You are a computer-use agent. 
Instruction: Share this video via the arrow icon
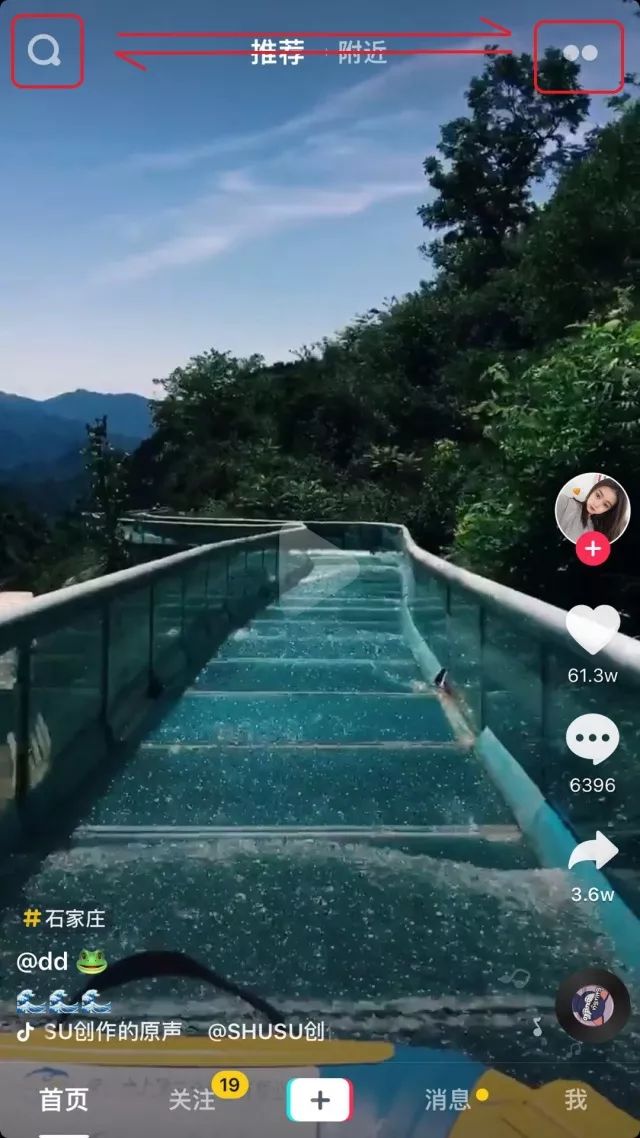point(592,852)
